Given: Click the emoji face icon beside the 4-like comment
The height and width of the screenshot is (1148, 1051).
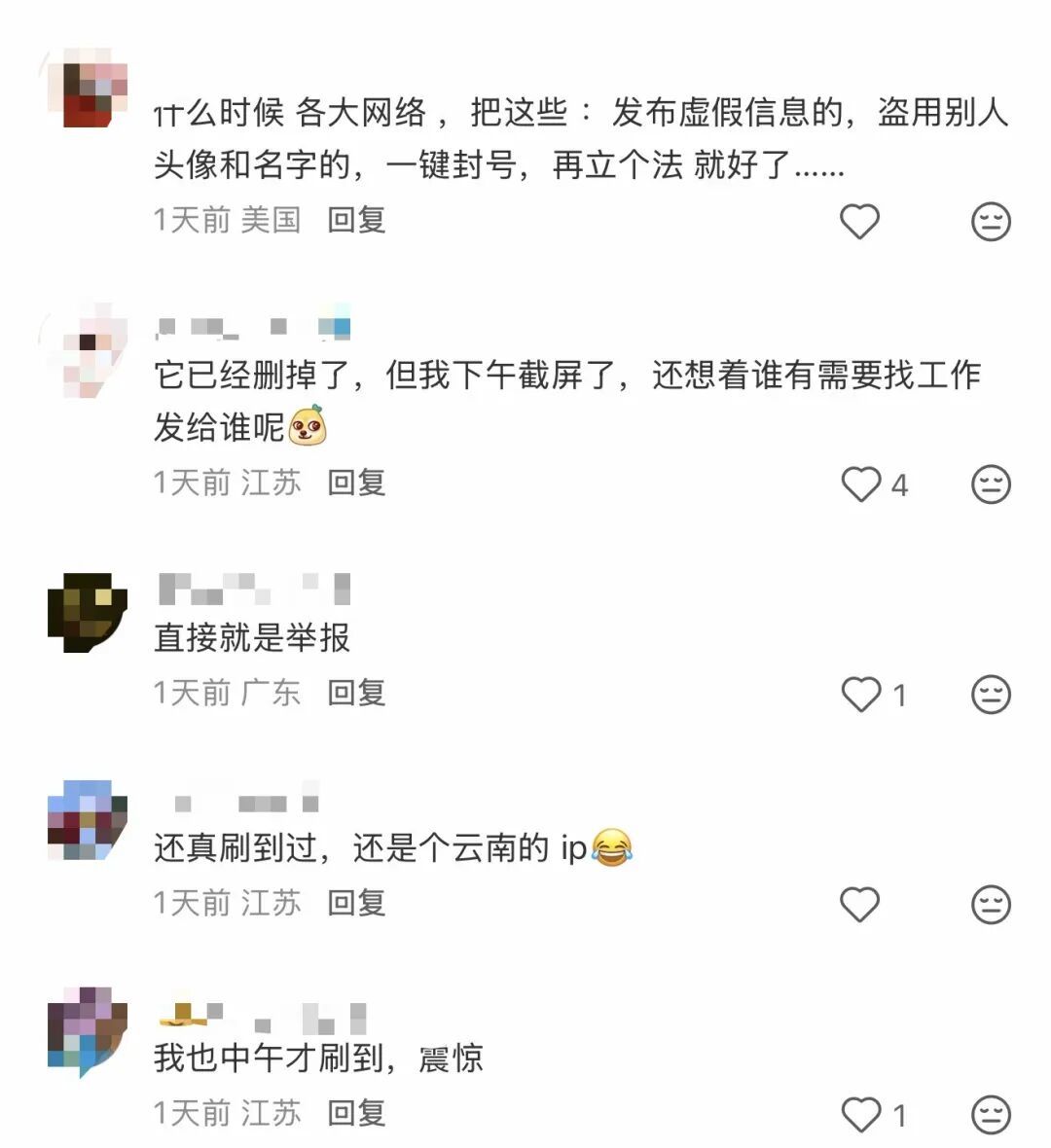Looking at the screenshot, I should point(990,485).
